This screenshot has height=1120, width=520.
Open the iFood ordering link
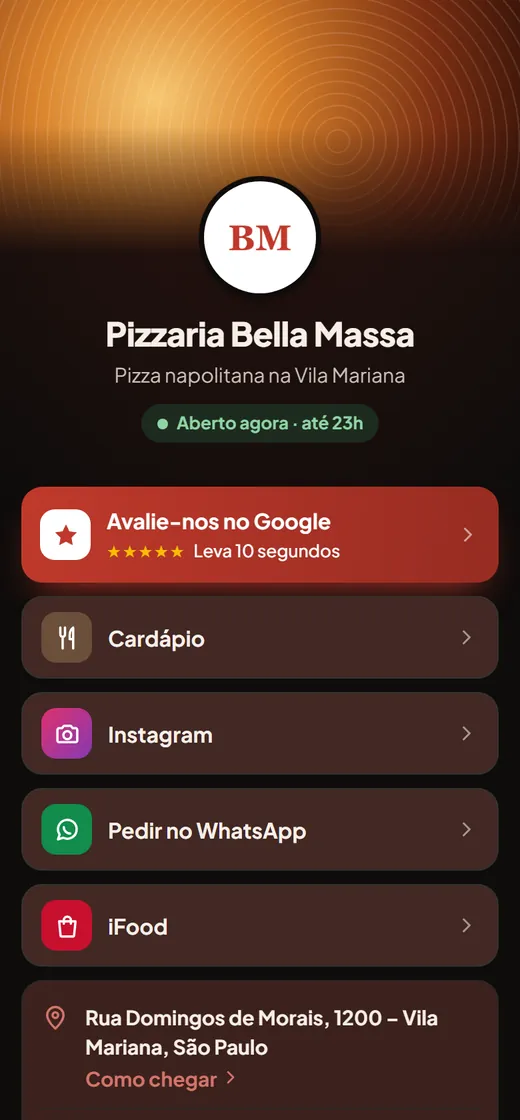pos(260,926)
